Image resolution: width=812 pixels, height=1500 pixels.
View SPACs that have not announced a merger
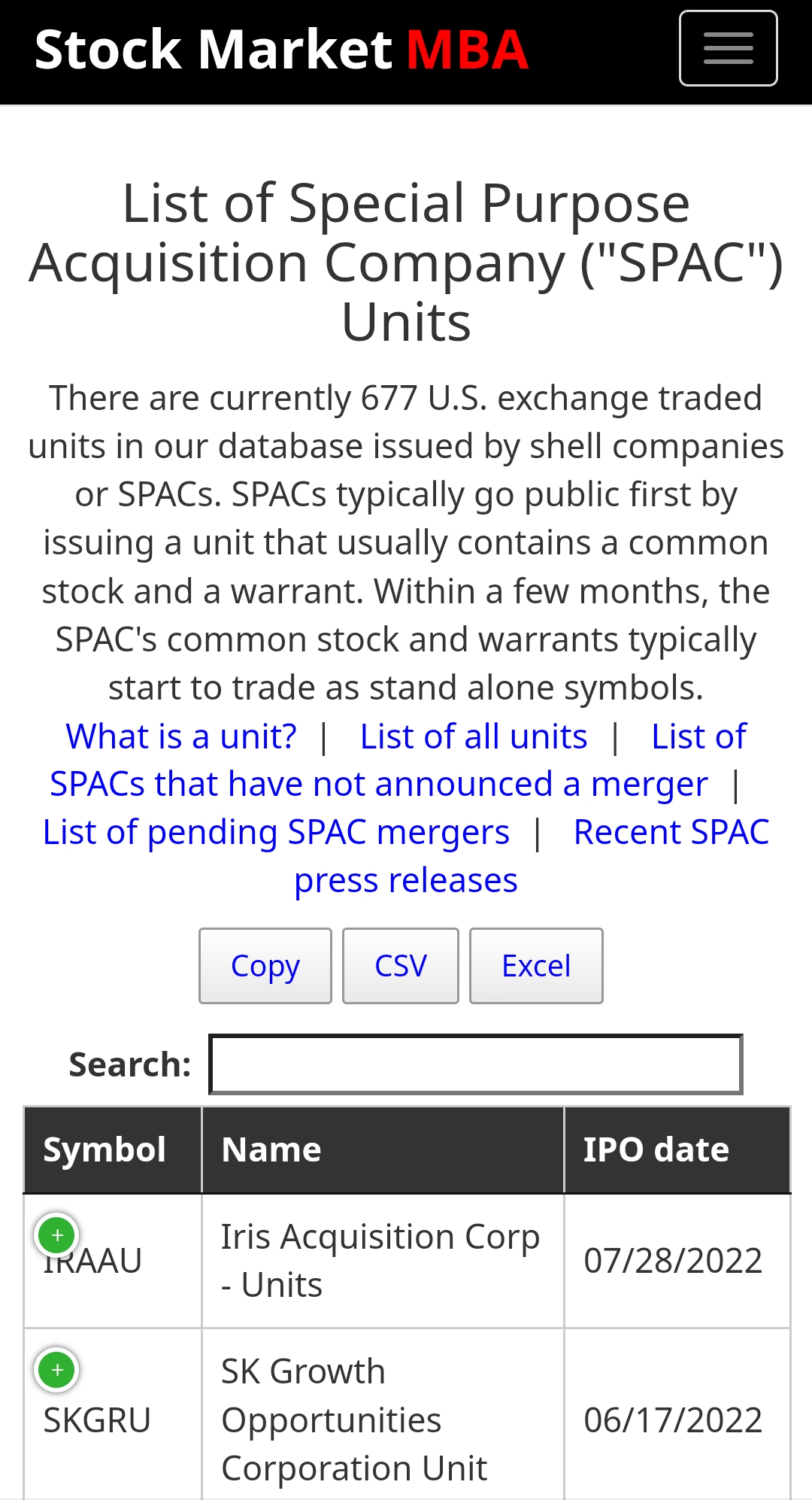tap(378, 785)
